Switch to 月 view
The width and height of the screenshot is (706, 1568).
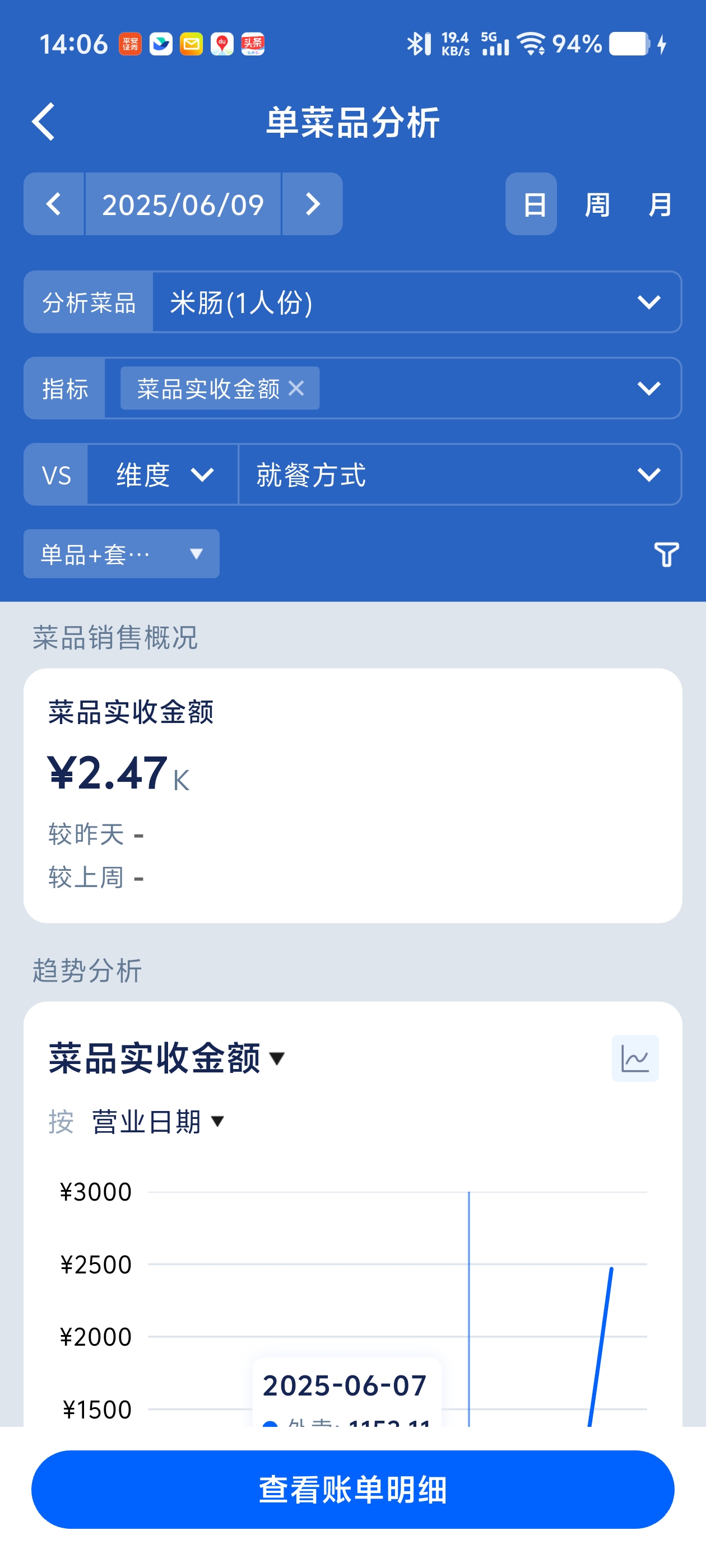click(x=660, y=204)
